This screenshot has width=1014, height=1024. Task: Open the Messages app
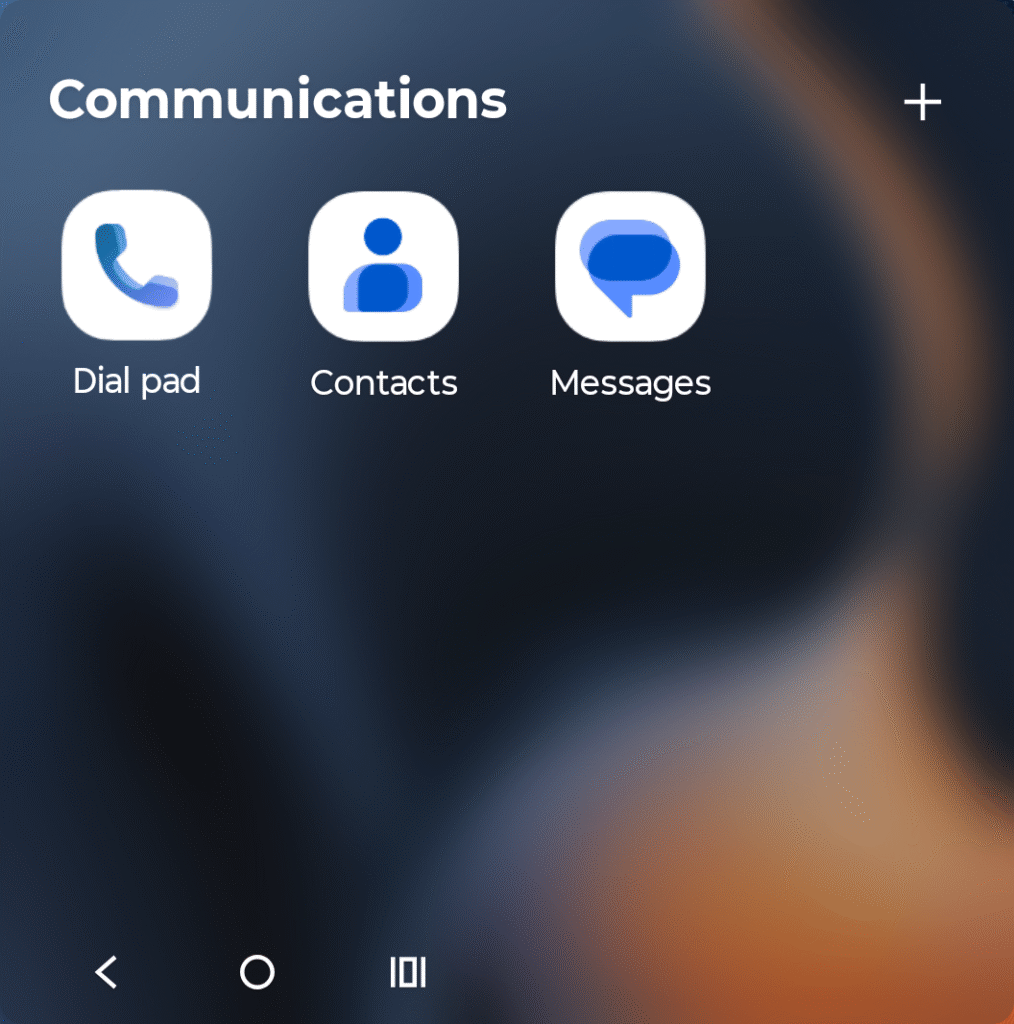point(630,266)
